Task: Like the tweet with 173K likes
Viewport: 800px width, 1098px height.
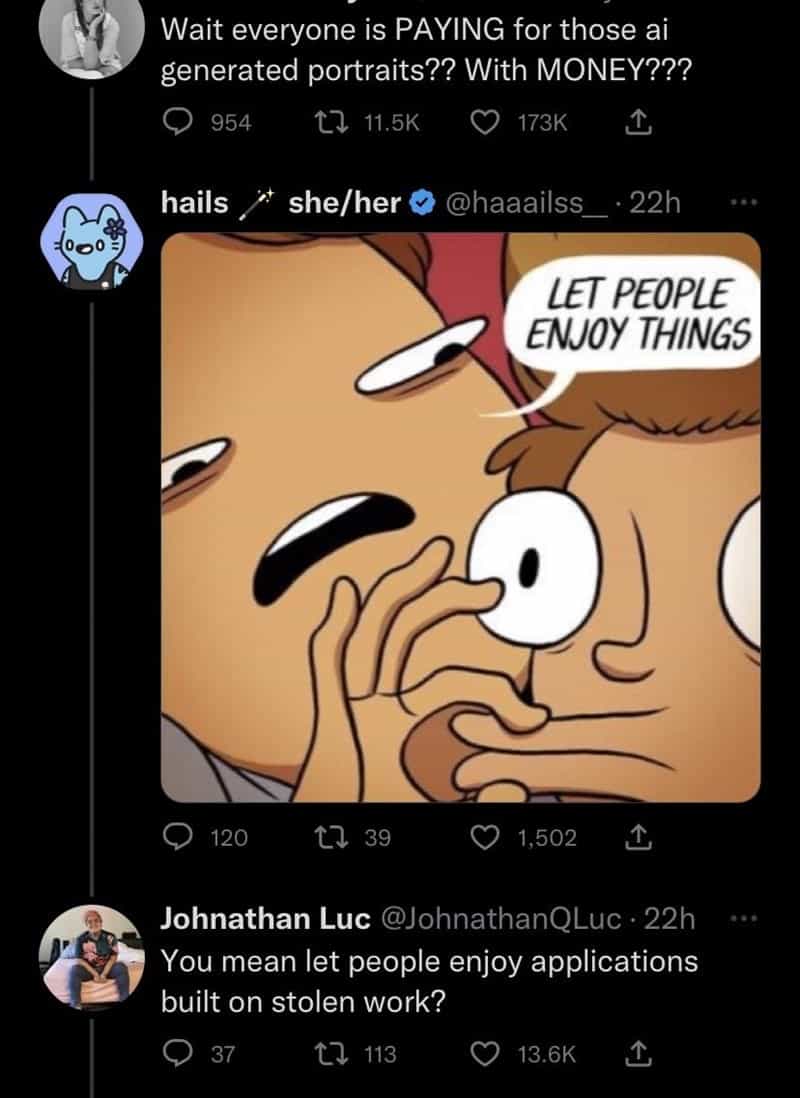Action: pos(485,122)
